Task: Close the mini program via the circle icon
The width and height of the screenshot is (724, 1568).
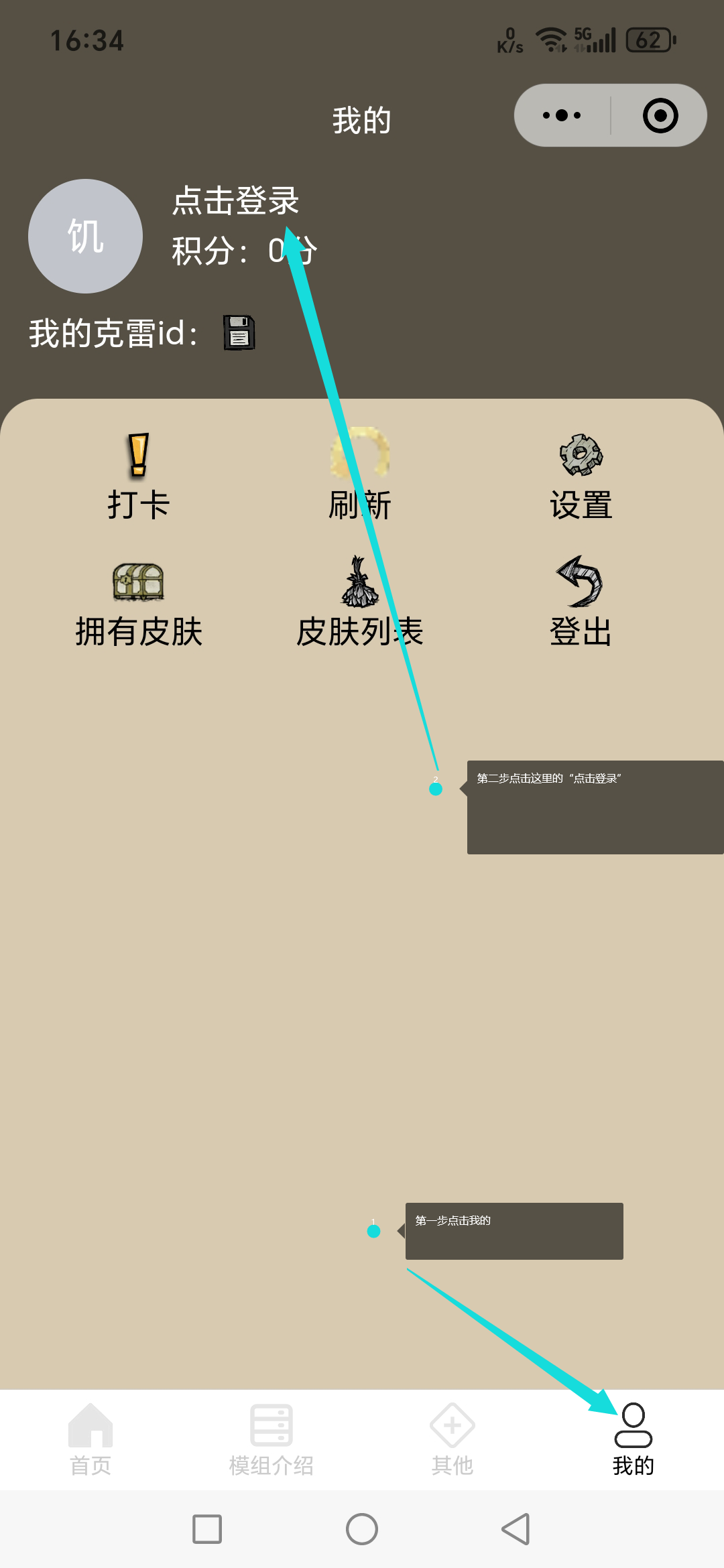Action: [660, 115]
